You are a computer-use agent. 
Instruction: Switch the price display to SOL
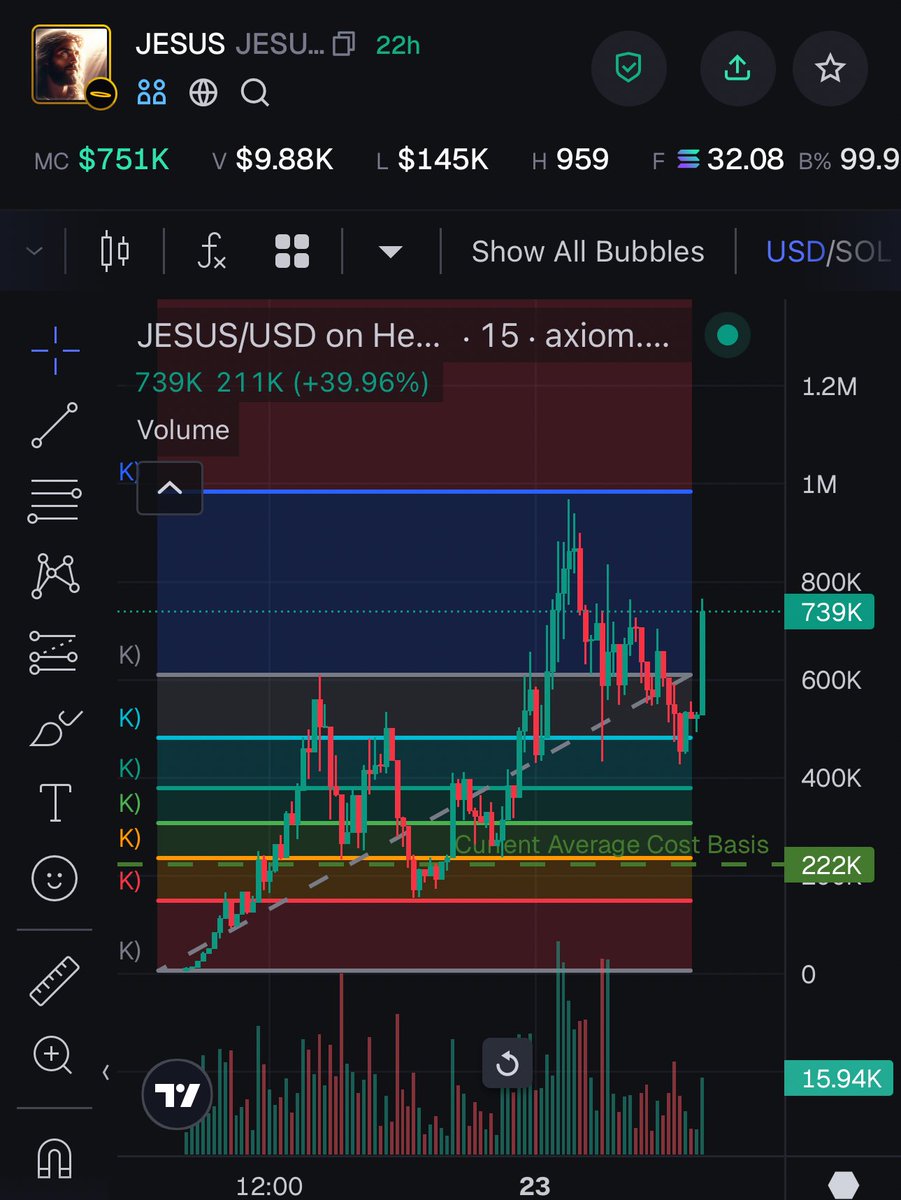point(862,251)
